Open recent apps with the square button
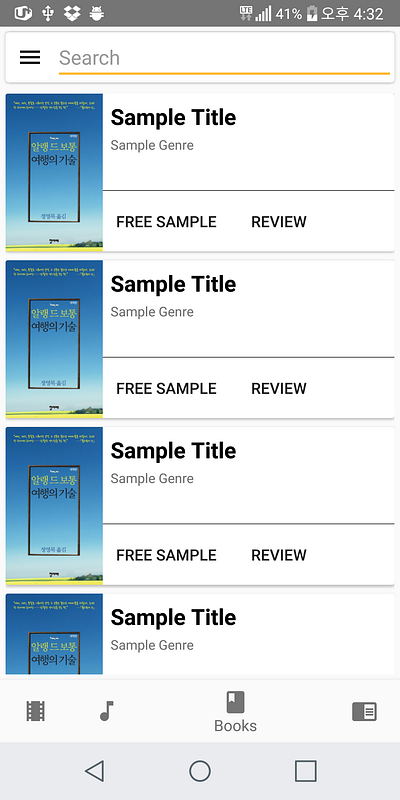 pos(306,770)
